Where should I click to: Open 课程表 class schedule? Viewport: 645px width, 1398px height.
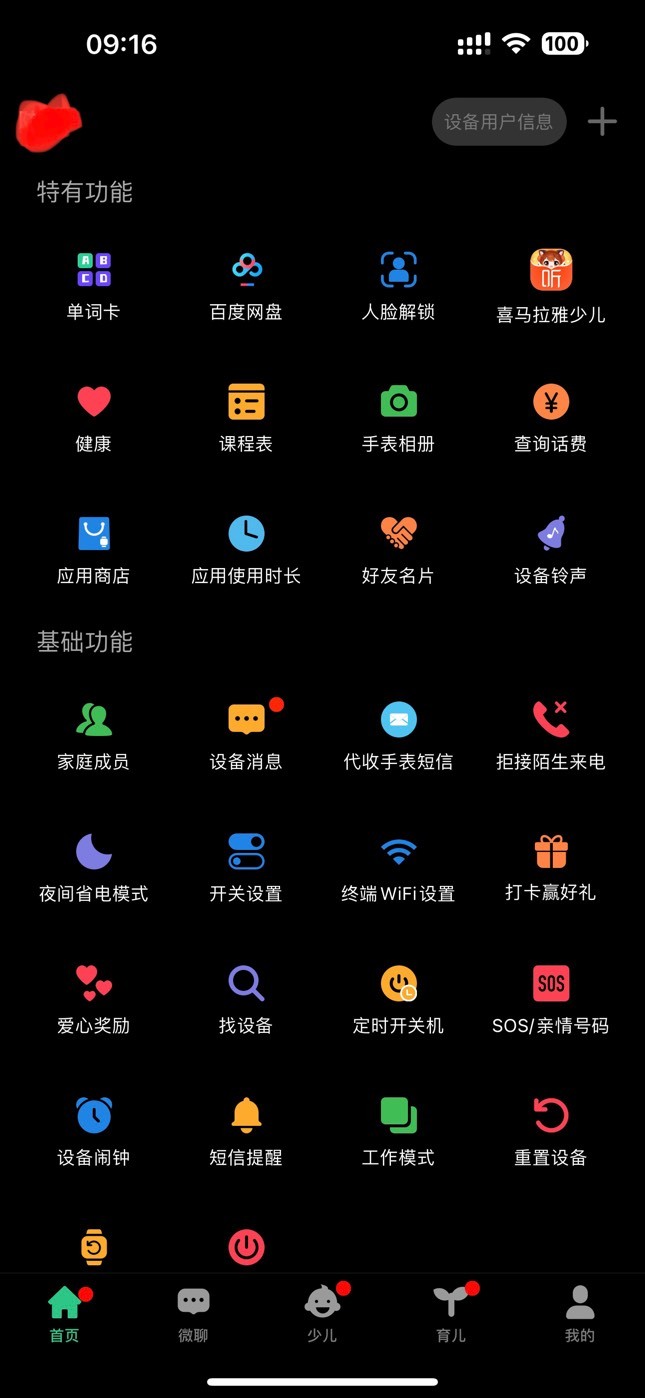(x=246, y=418)
